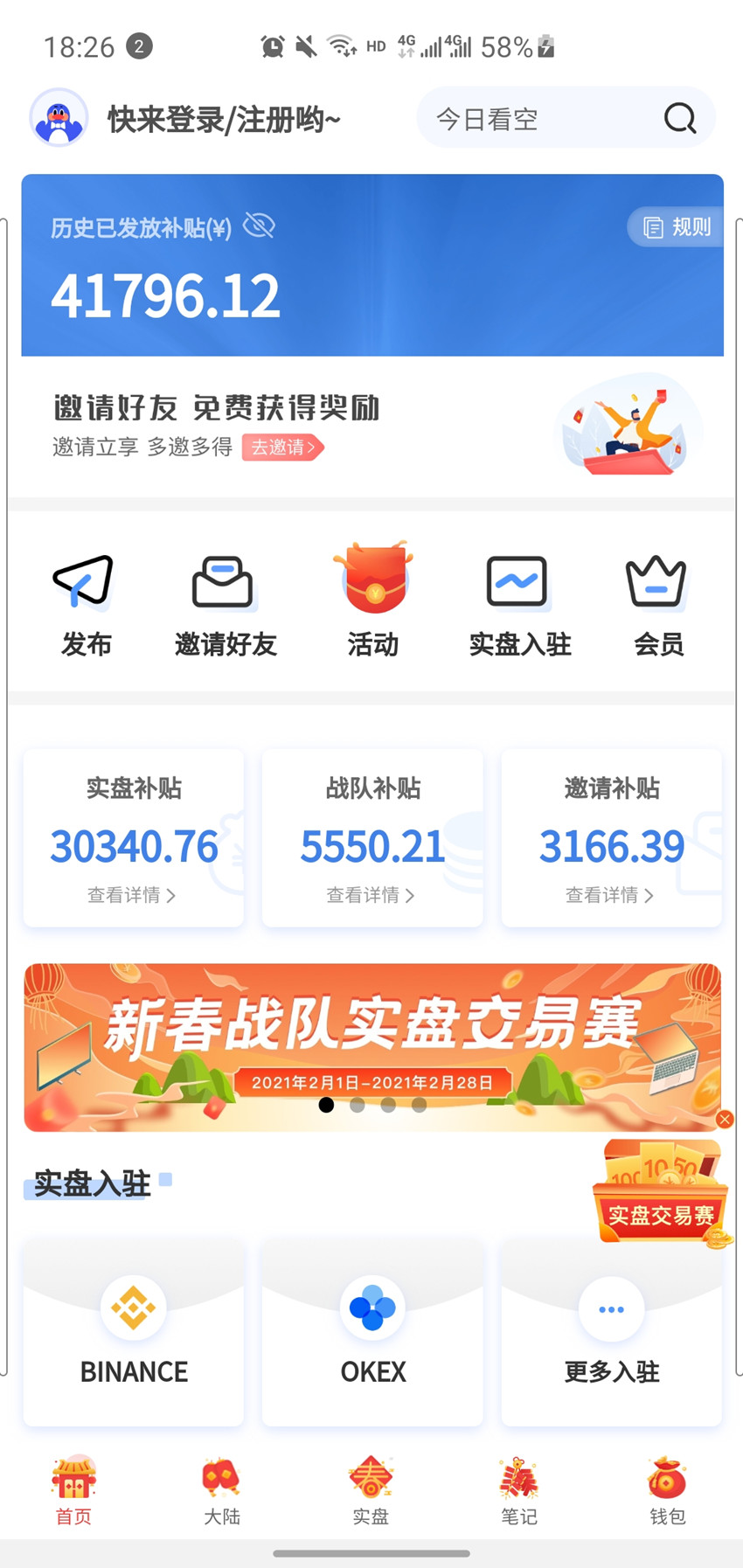Select the OKEX exchange card
Image resolution: width=743 pixels, height=1568 pixels.
point(372,1332)
